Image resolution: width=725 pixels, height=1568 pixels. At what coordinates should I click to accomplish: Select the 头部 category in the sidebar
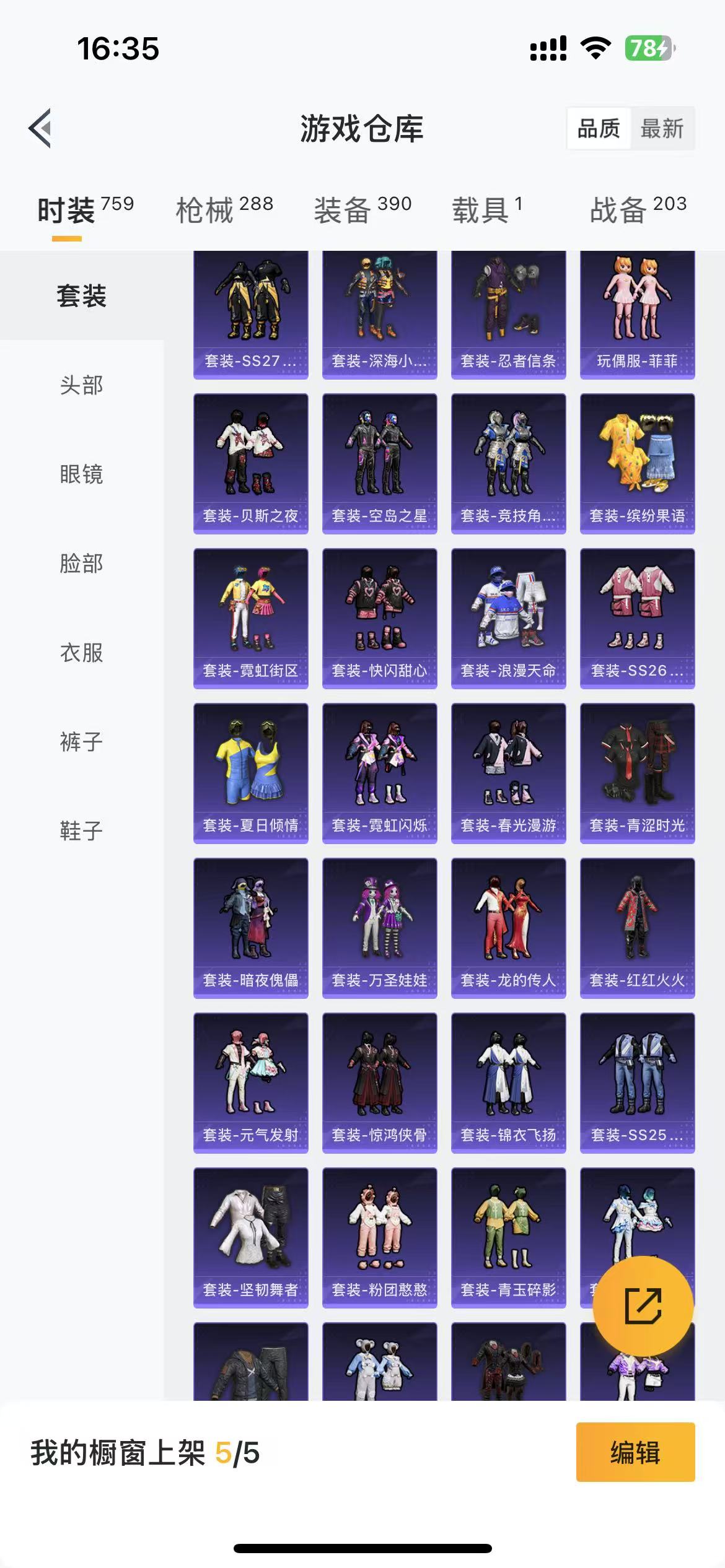click(x=82, y=385)
